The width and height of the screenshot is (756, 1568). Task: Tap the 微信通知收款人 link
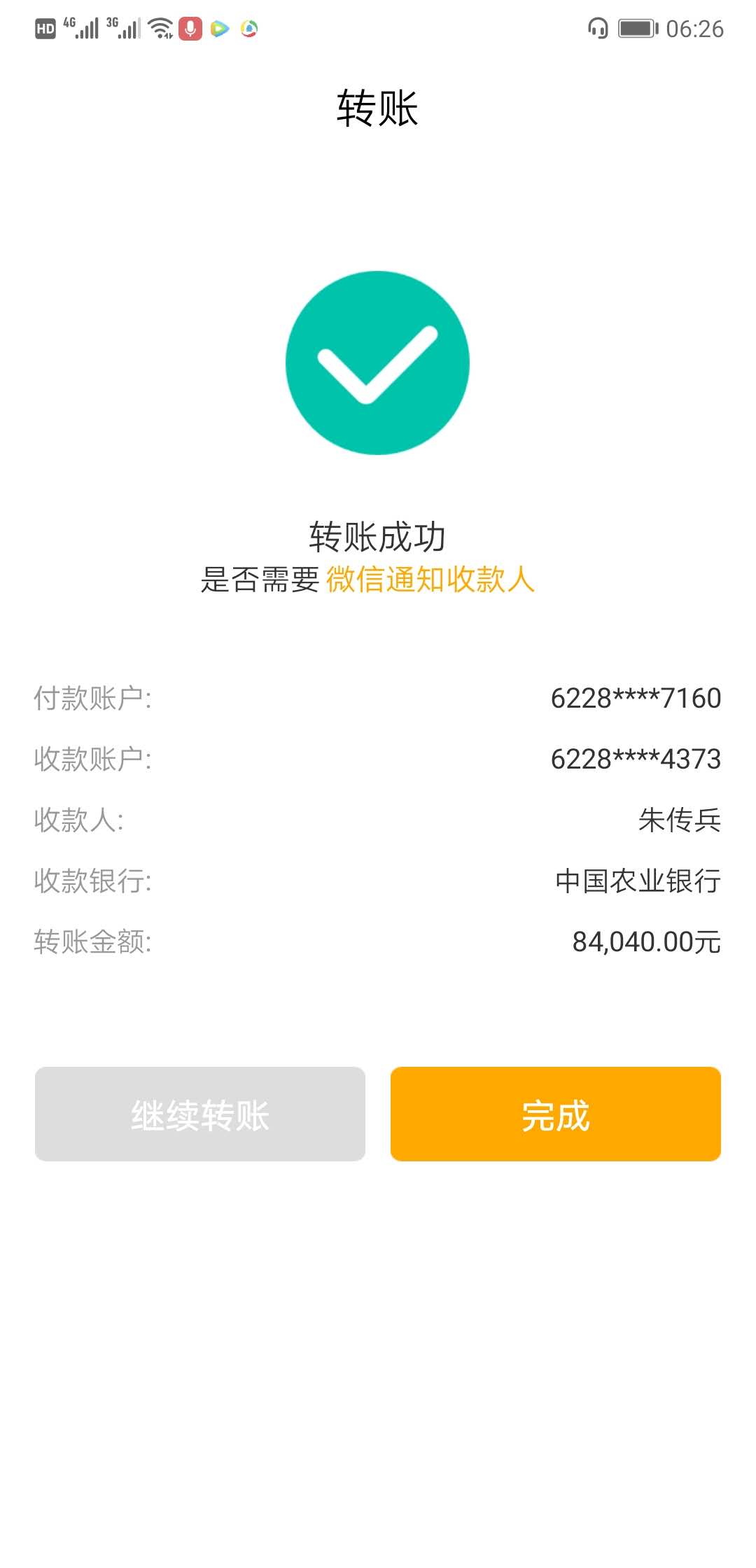(430, 580)
